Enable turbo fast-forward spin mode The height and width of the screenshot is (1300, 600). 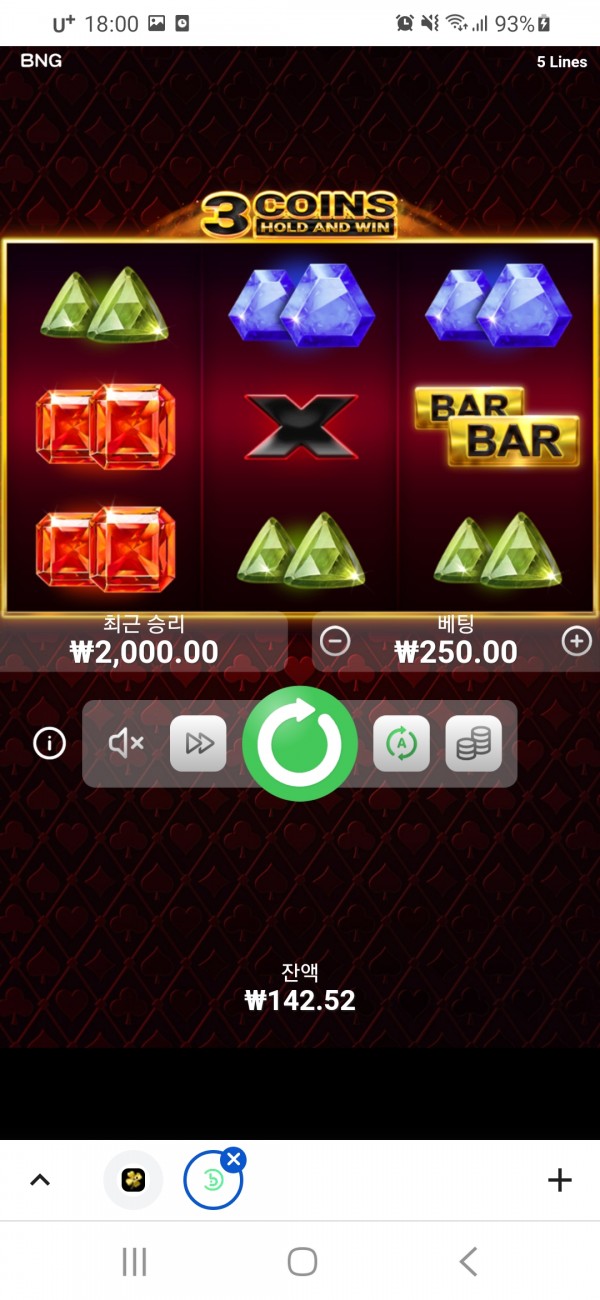click(198, 743)
